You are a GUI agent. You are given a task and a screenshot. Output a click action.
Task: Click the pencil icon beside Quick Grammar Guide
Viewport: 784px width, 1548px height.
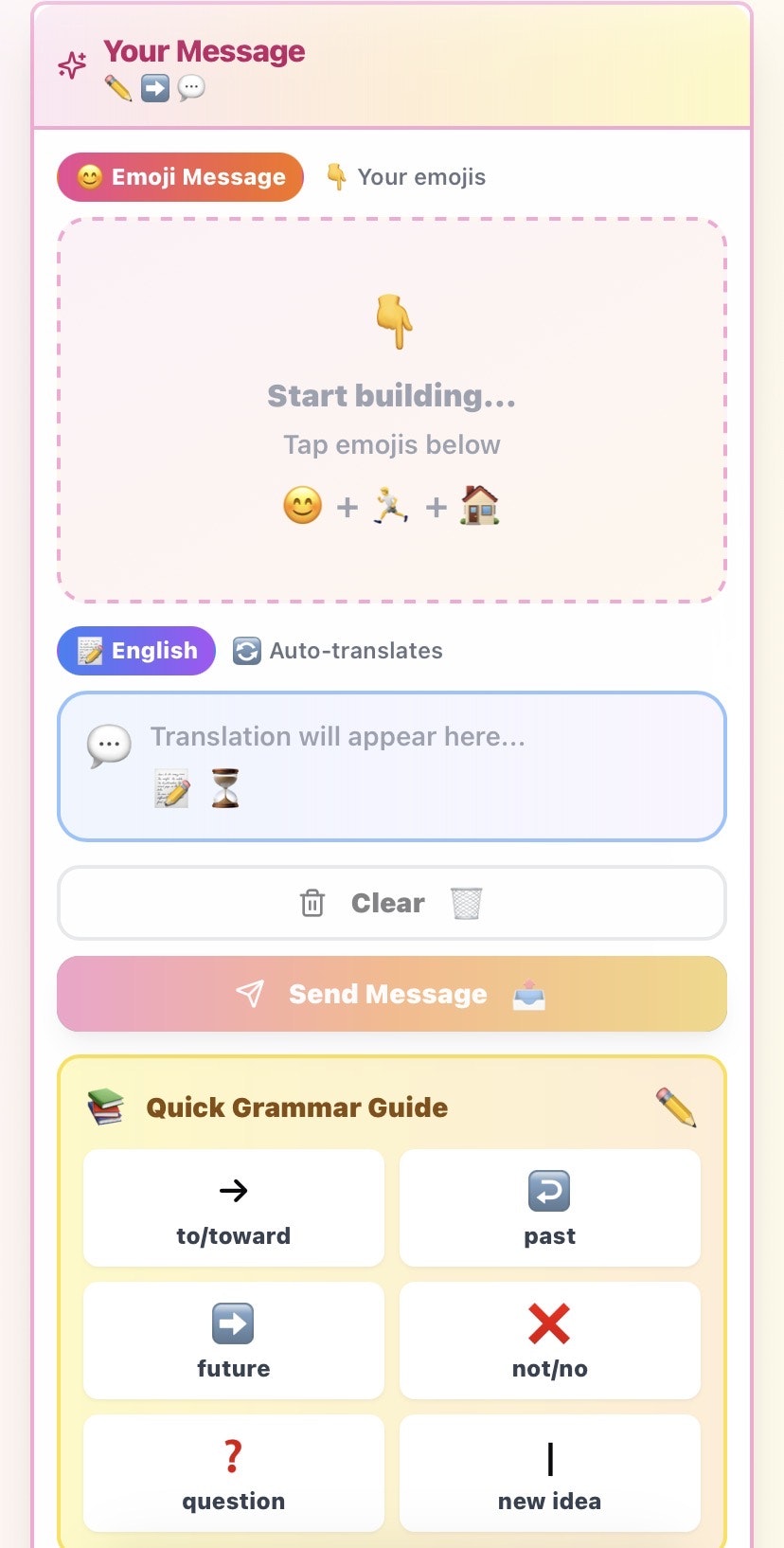pos(680,1107)
